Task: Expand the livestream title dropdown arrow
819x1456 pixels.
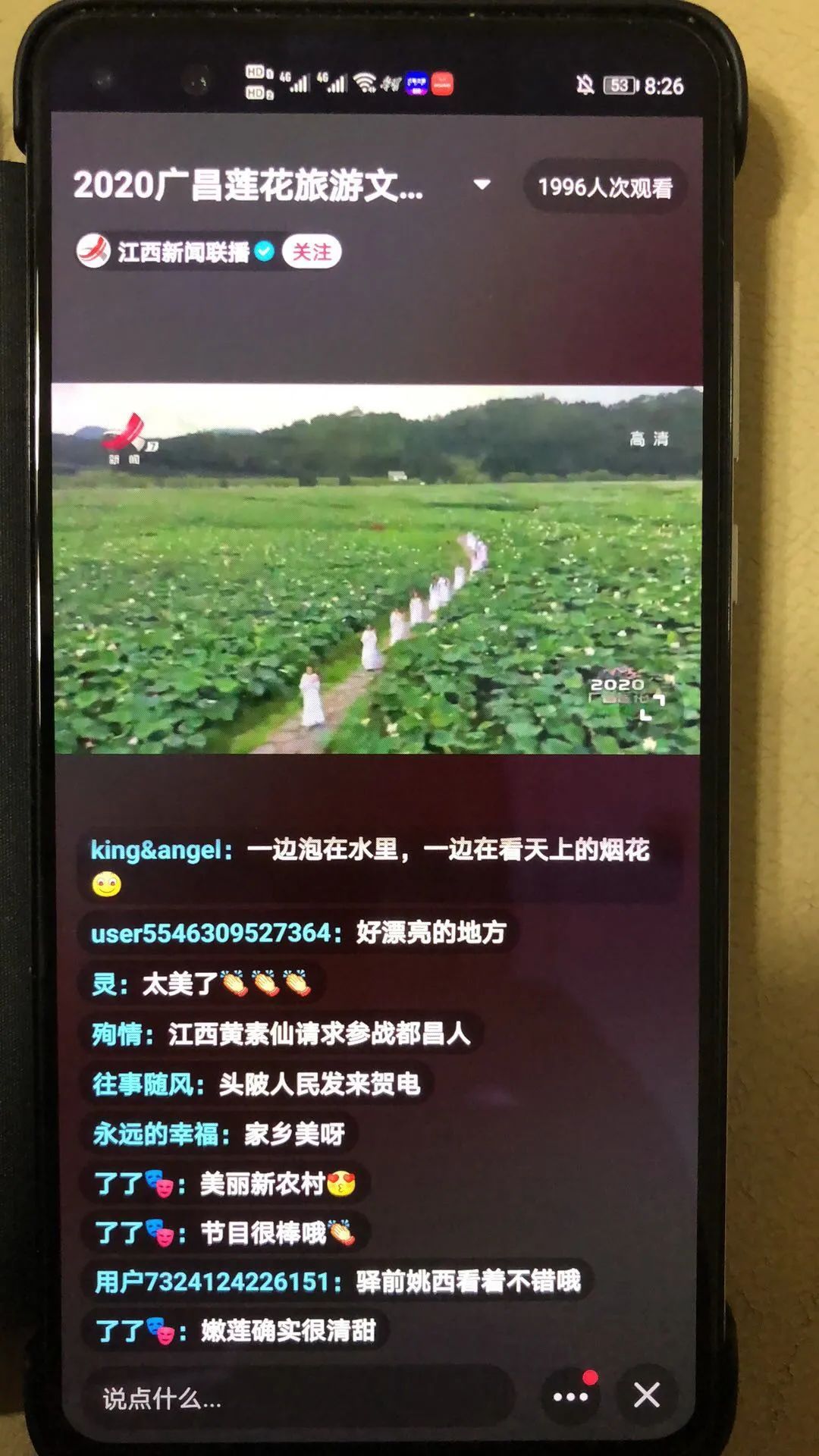Action: 482,184
